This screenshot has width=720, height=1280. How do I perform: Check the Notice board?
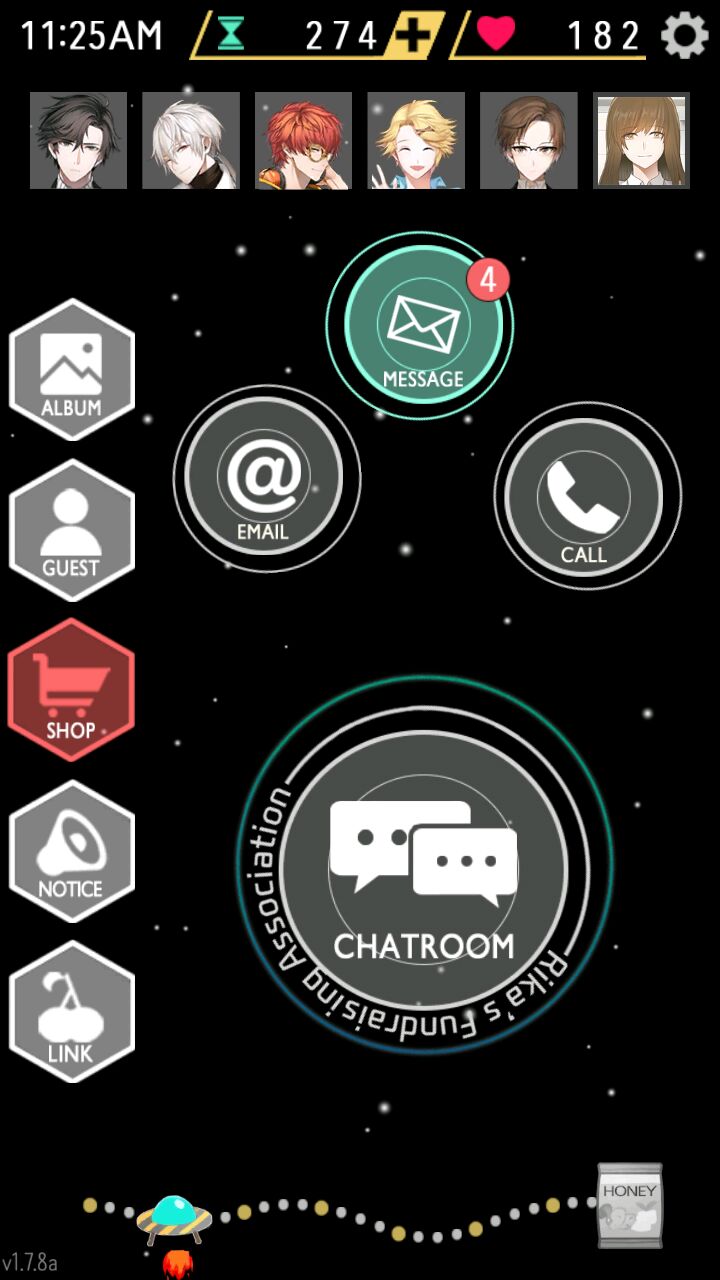(x=71, y=851)
